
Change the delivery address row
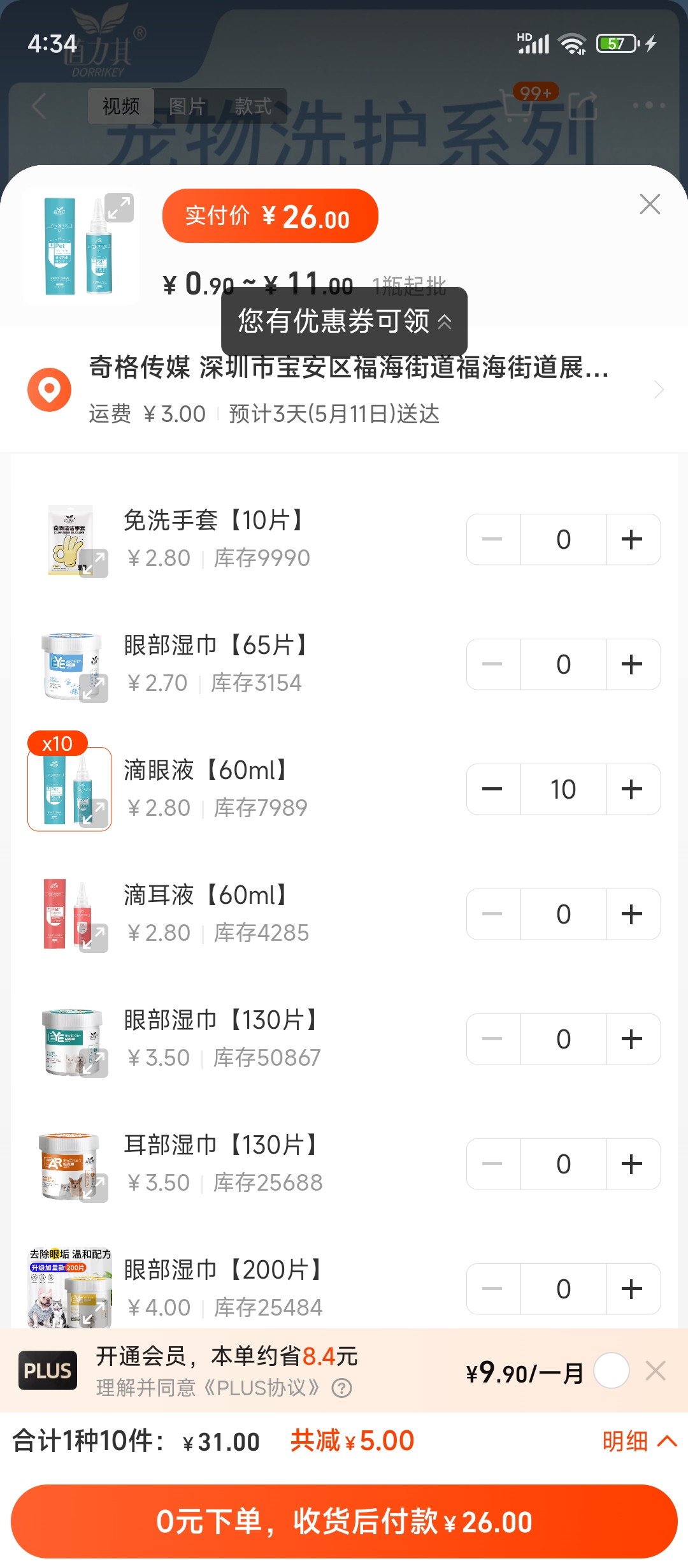tap(344, 389)
